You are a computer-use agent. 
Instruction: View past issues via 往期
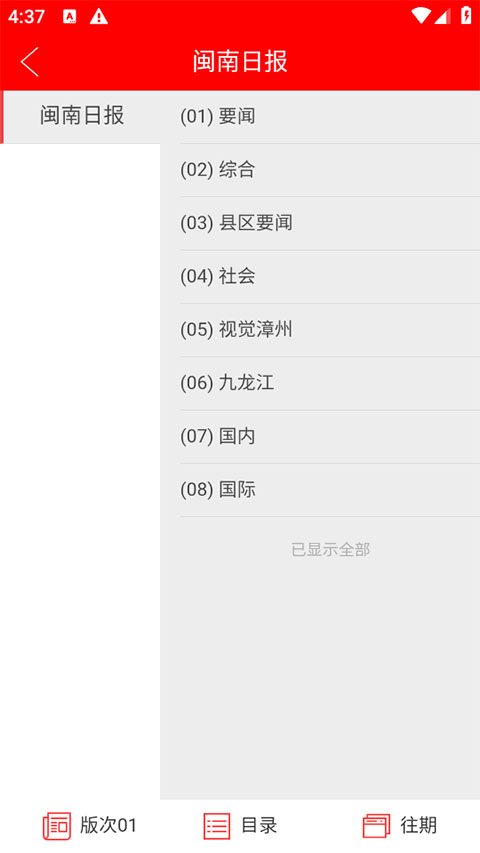[400, 826]
